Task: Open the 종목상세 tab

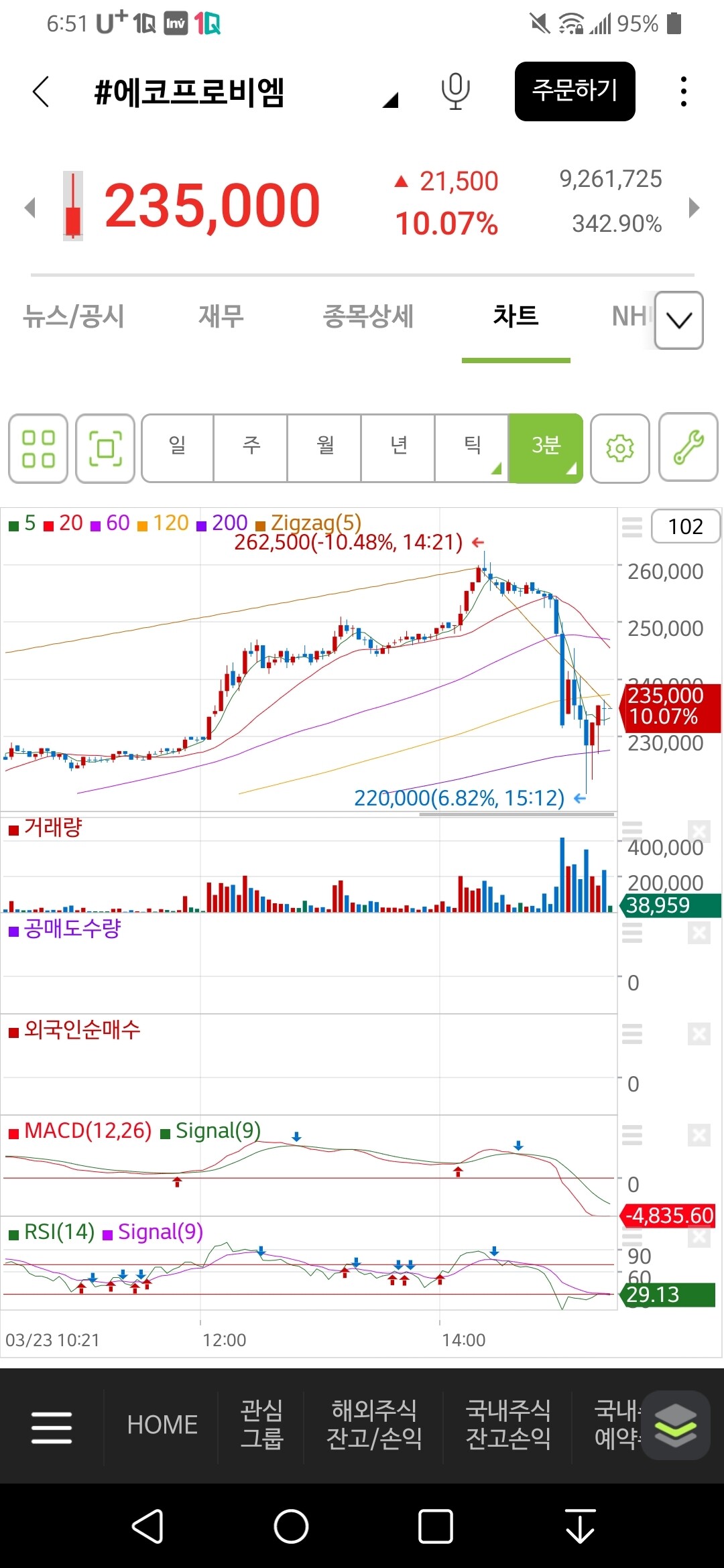Action: pos(368,316)
